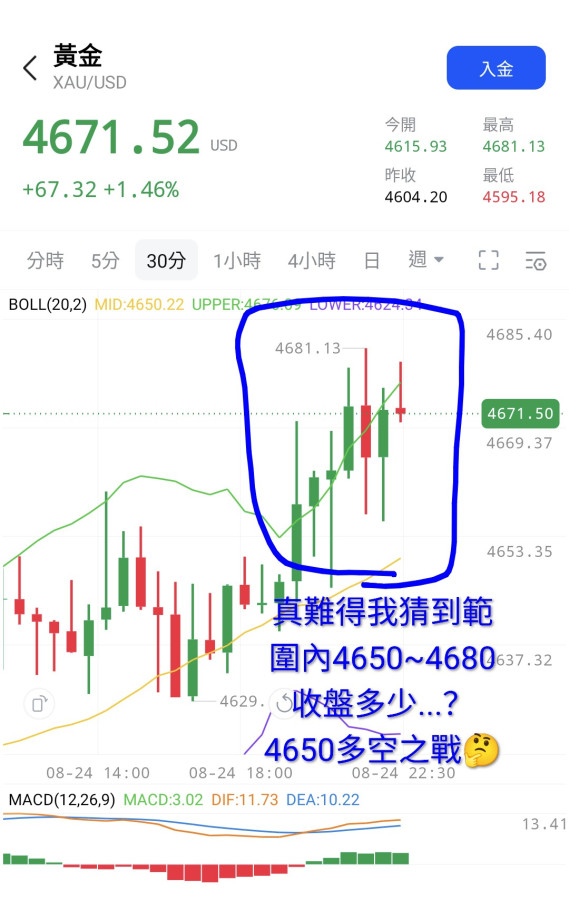Switch to the 分時 chart view
Image resolution: width=569 pixels, height=900 pixels.
[x=45, y=261]
